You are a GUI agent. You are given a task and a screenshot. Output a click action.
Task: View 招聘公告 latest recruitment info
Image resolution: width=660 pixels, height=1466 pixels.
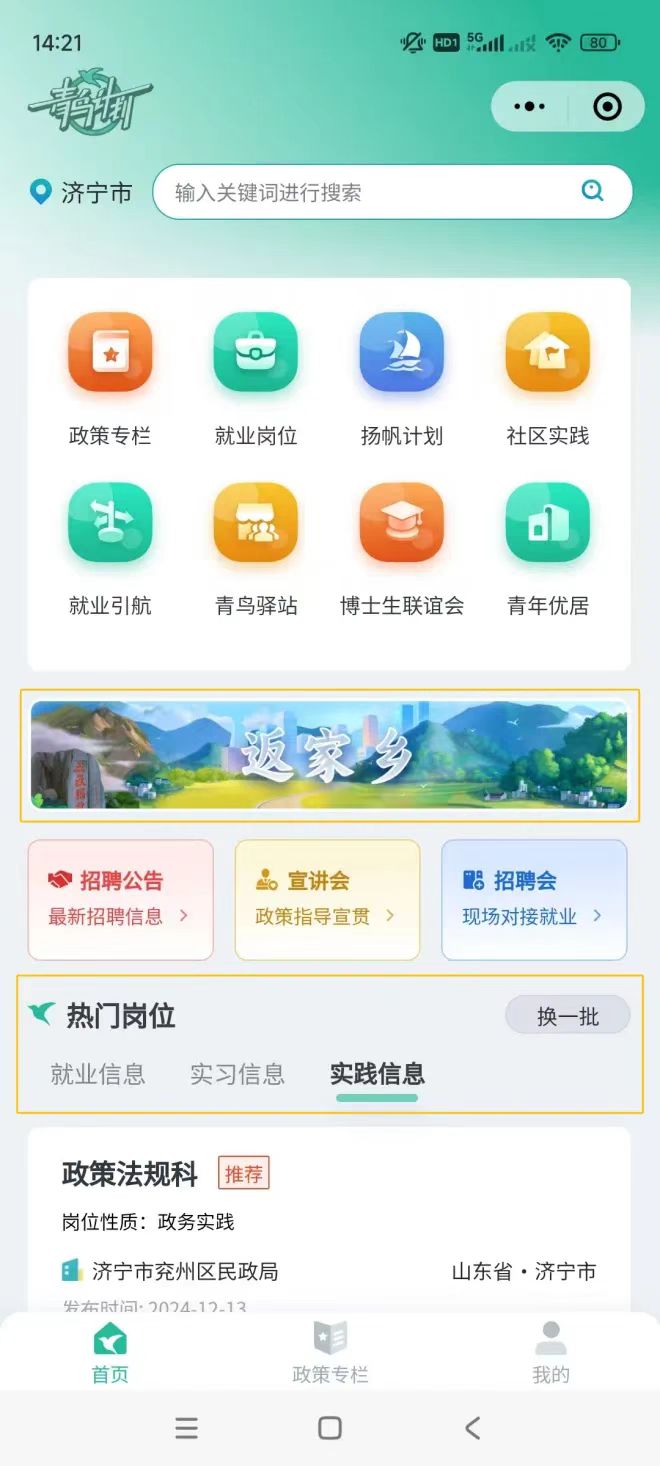point(120,899)
